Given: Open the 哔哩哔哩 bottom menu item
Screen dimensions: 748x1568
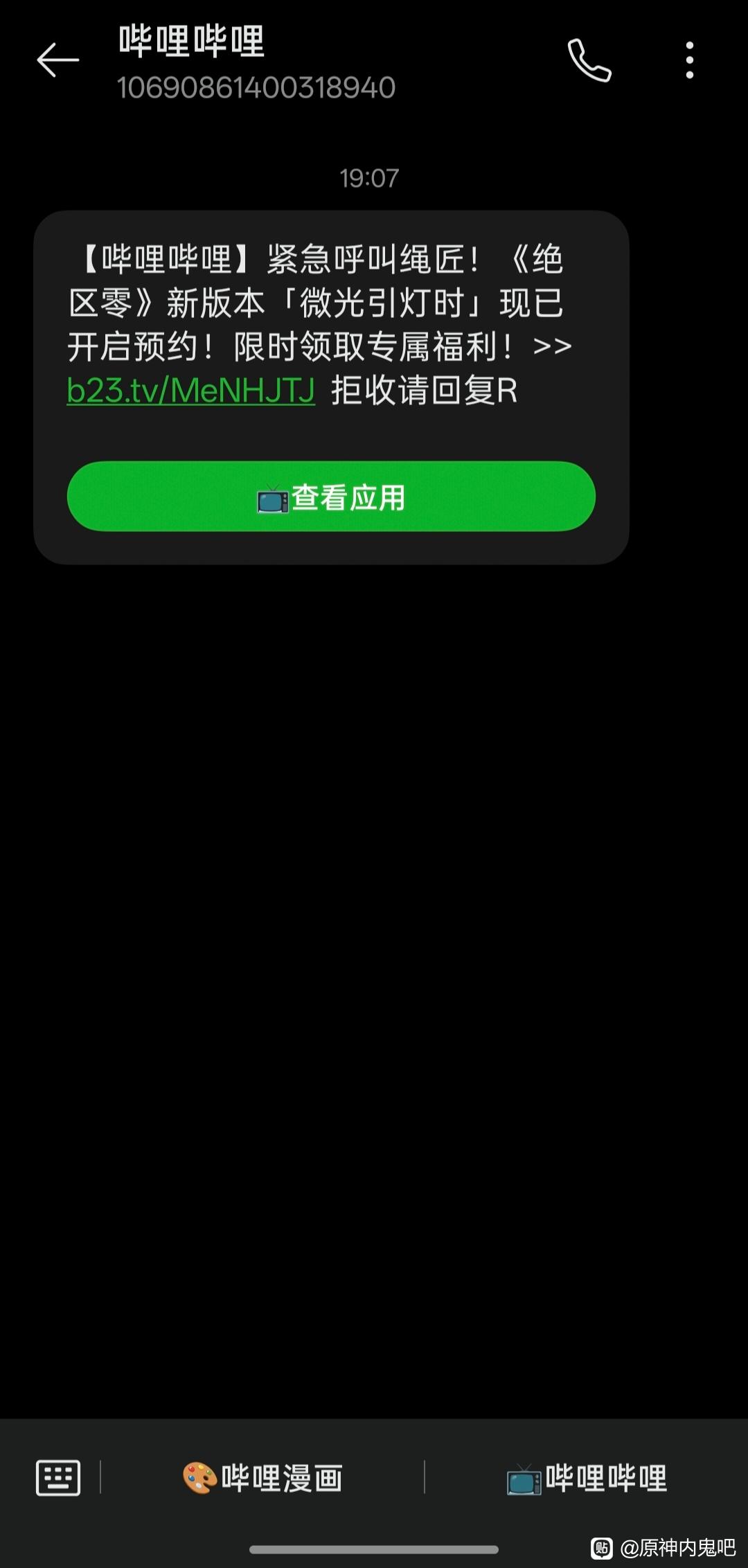Looking at the screenshot, I should [587, 1477].
